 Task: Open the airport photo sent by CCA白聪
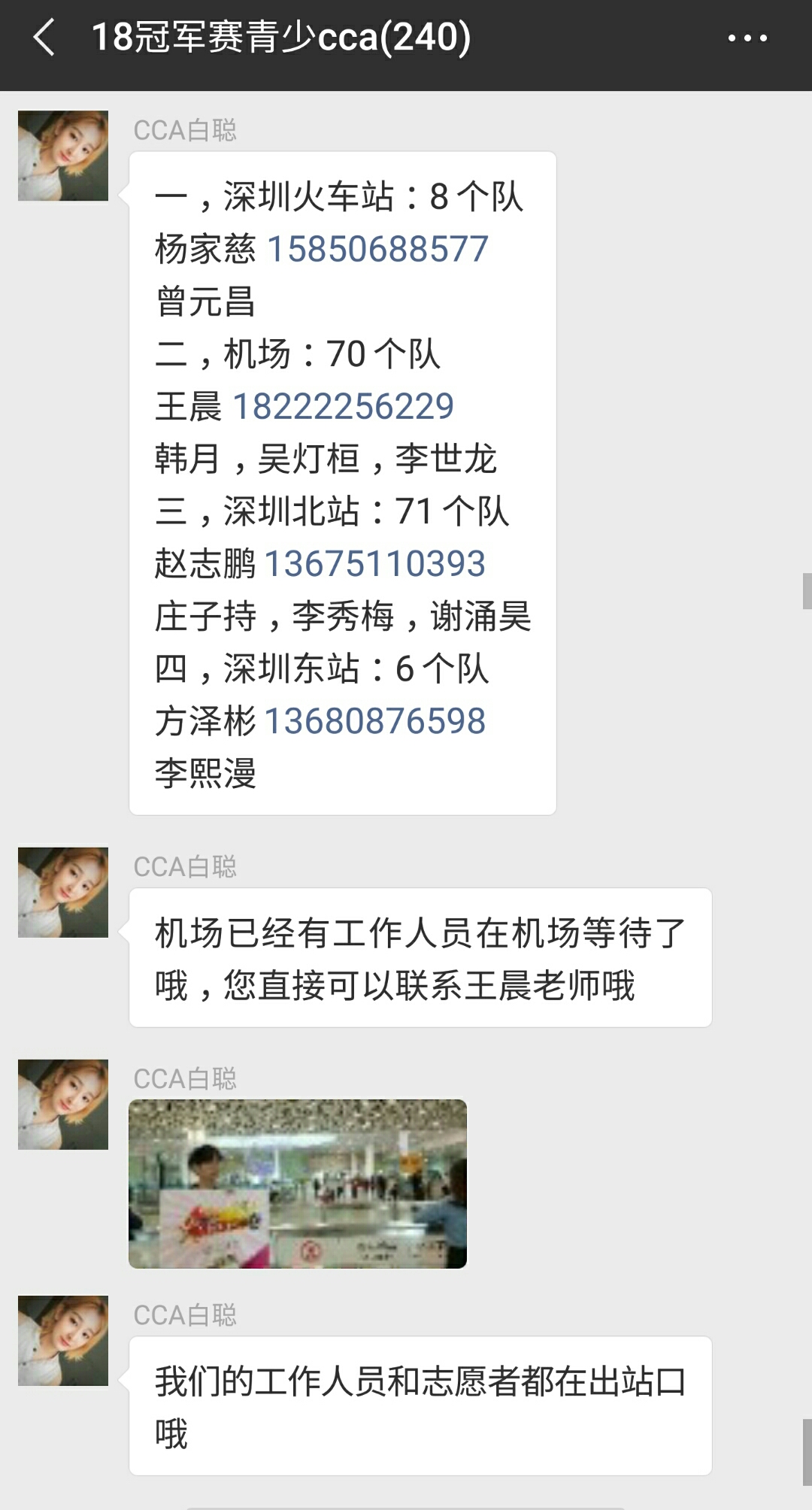[298, 1184]
